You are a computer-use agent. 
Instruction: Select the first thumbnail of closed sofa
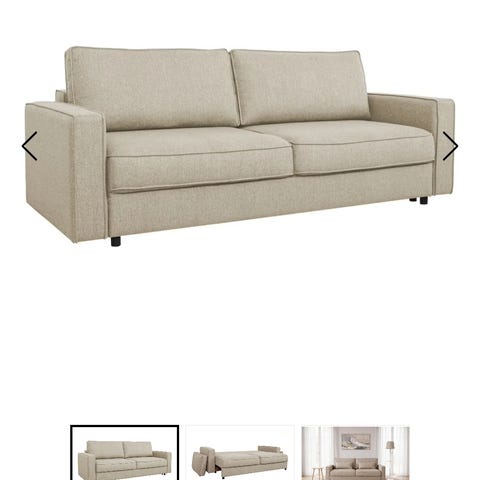click(125, 453)
